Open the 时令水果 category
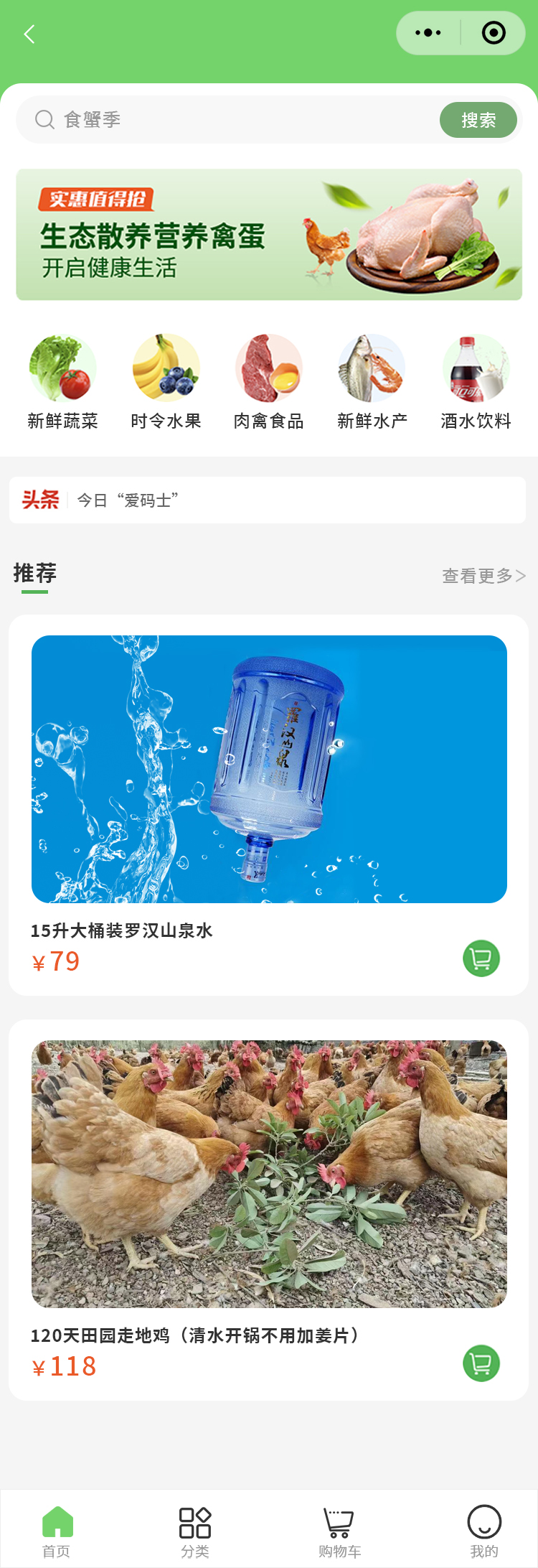 tap(166, 382)
